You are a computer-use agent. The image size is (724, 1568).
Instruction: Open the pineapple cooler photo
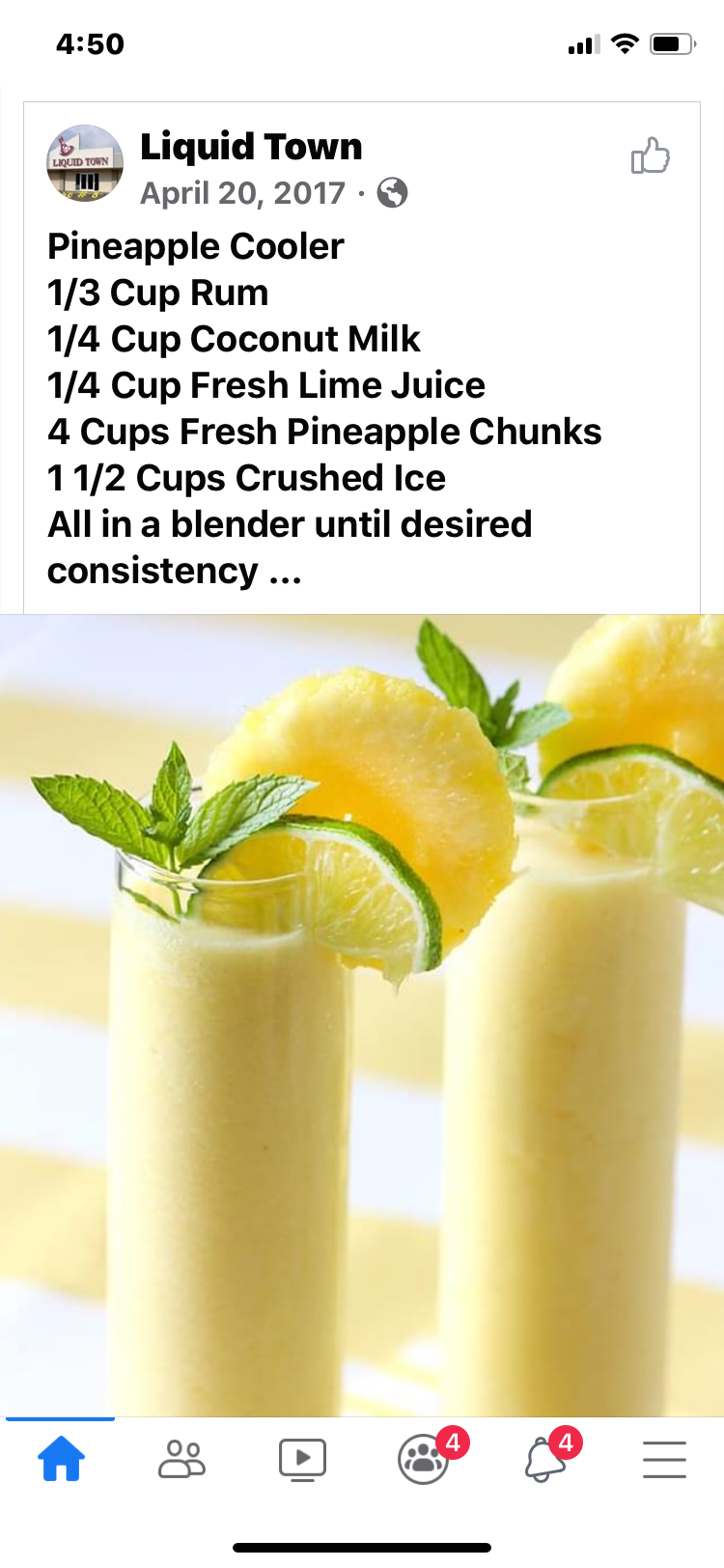pos(362,1014)
